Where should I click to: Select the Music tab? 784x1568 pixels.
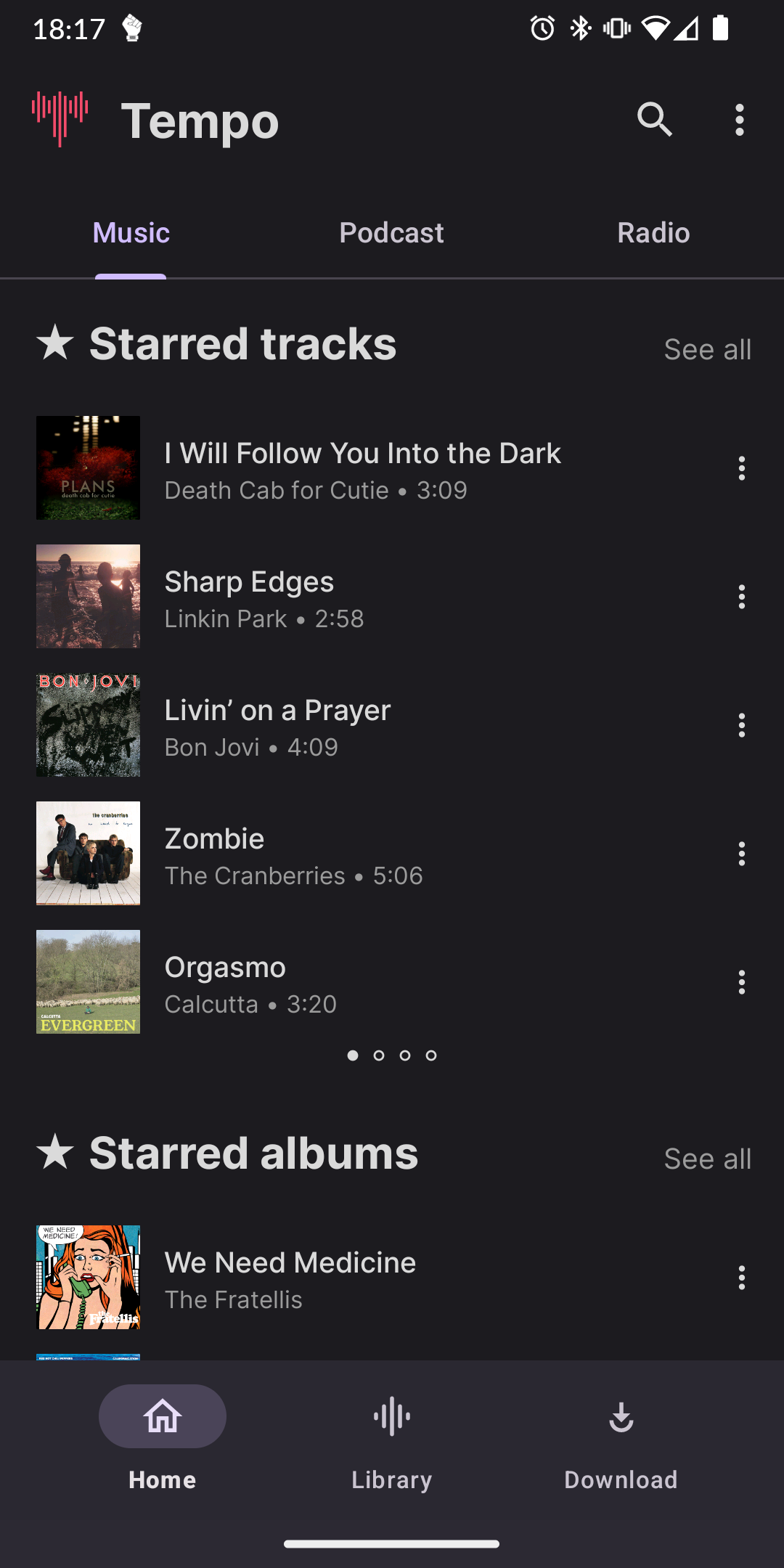[x=131, y=233]
